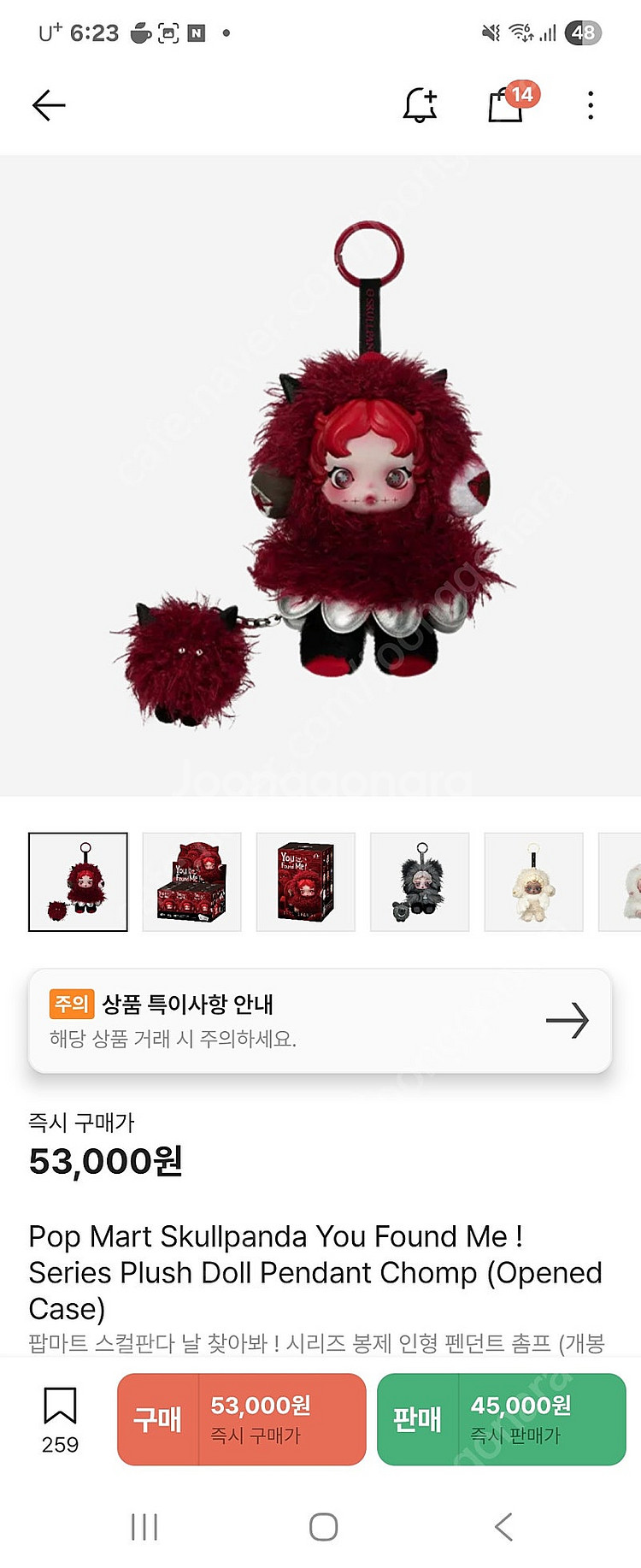
Task: Open the notification bell with plus
Action: pyautogui.click(x=420, y=105)
